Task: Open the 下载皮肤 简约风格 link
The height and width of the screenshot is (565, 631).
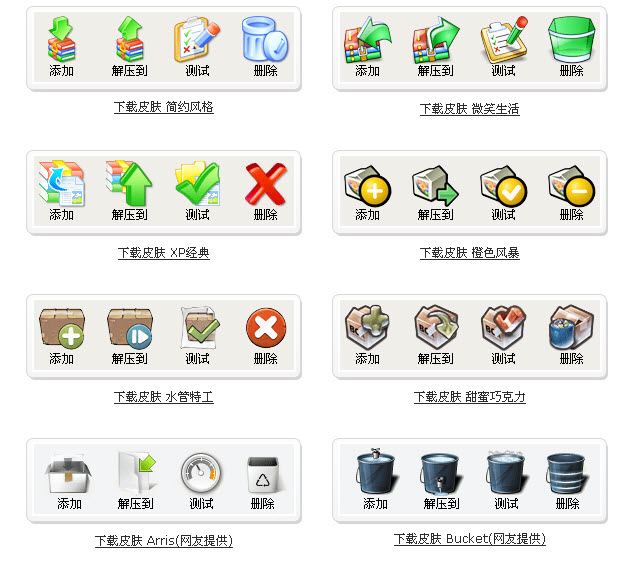Action: [163, 107]
